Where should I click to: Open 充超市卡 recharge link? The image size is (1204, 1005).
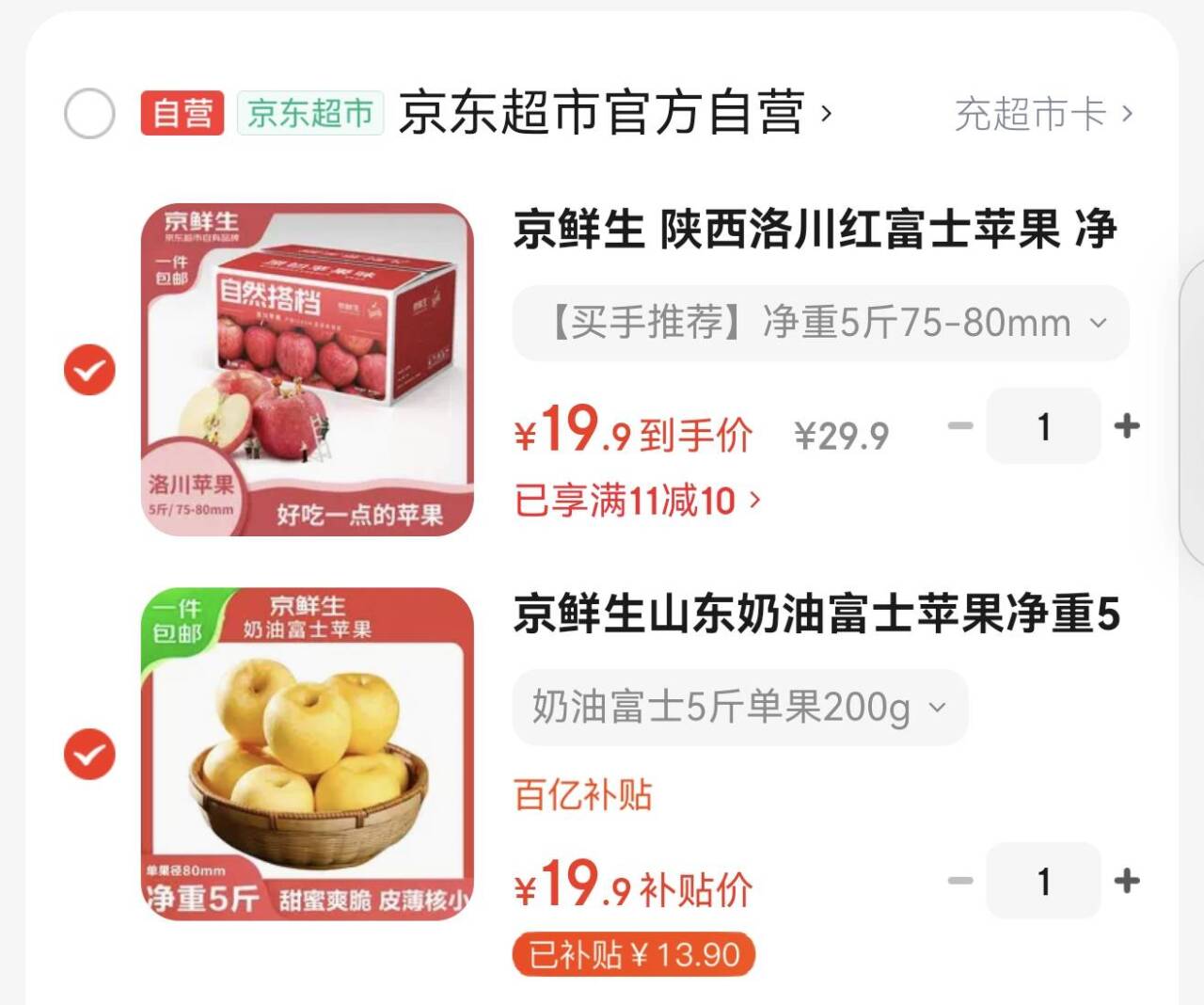[x=1043, y=114]
